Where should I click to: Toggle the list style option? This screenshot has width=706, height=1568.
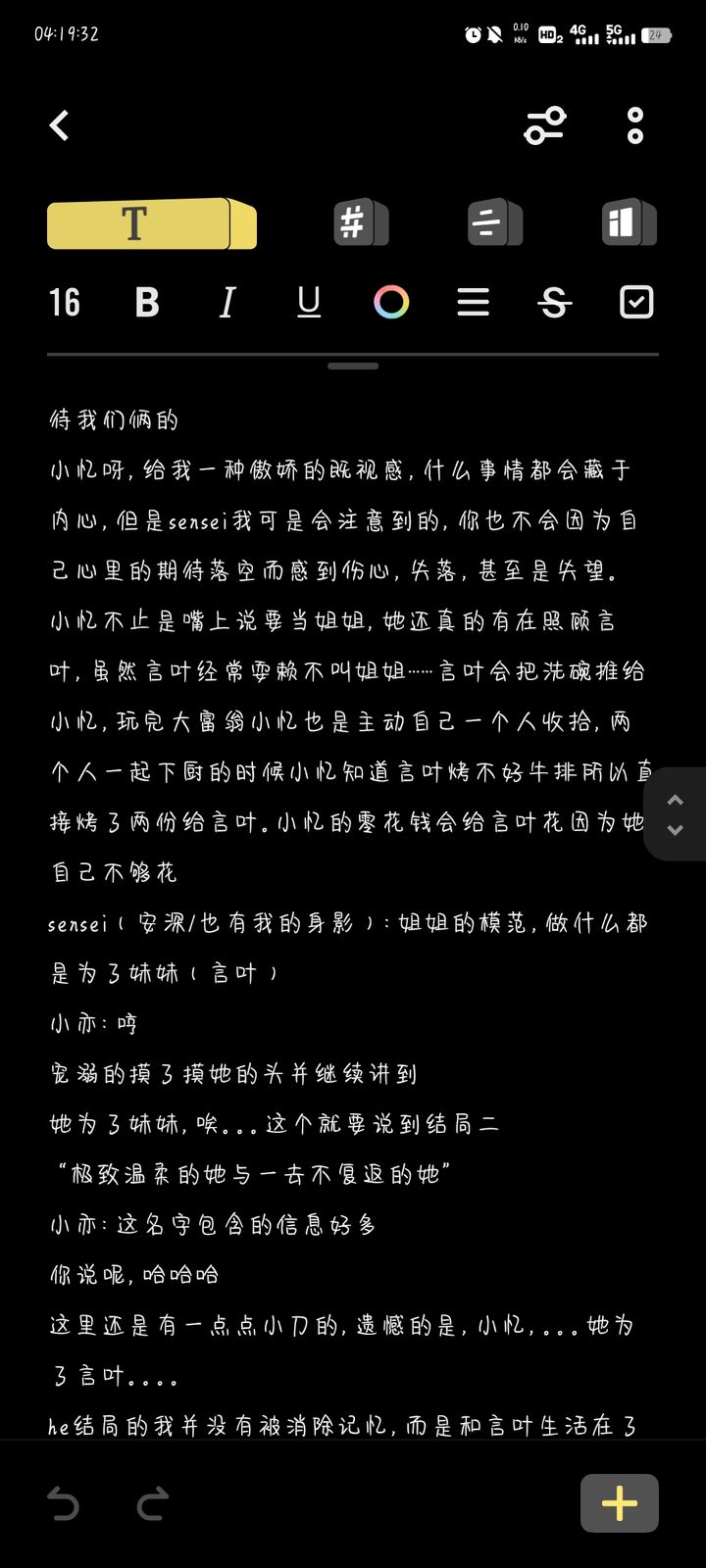[473, 303]
